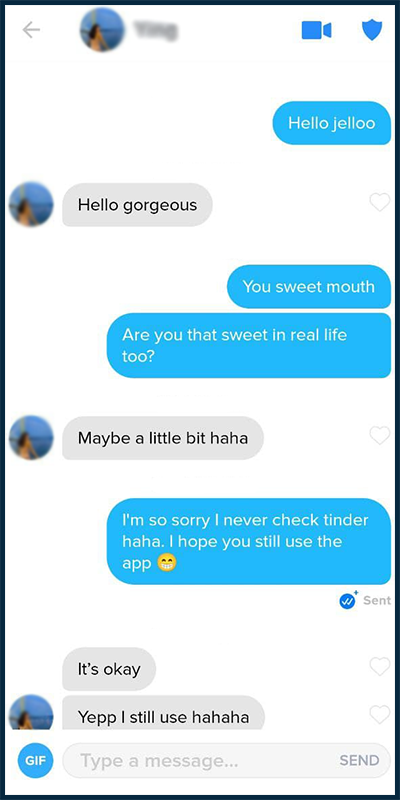Open the match's profile photo in header
Viewport: 400px width, 800px height.
(102, 30)
